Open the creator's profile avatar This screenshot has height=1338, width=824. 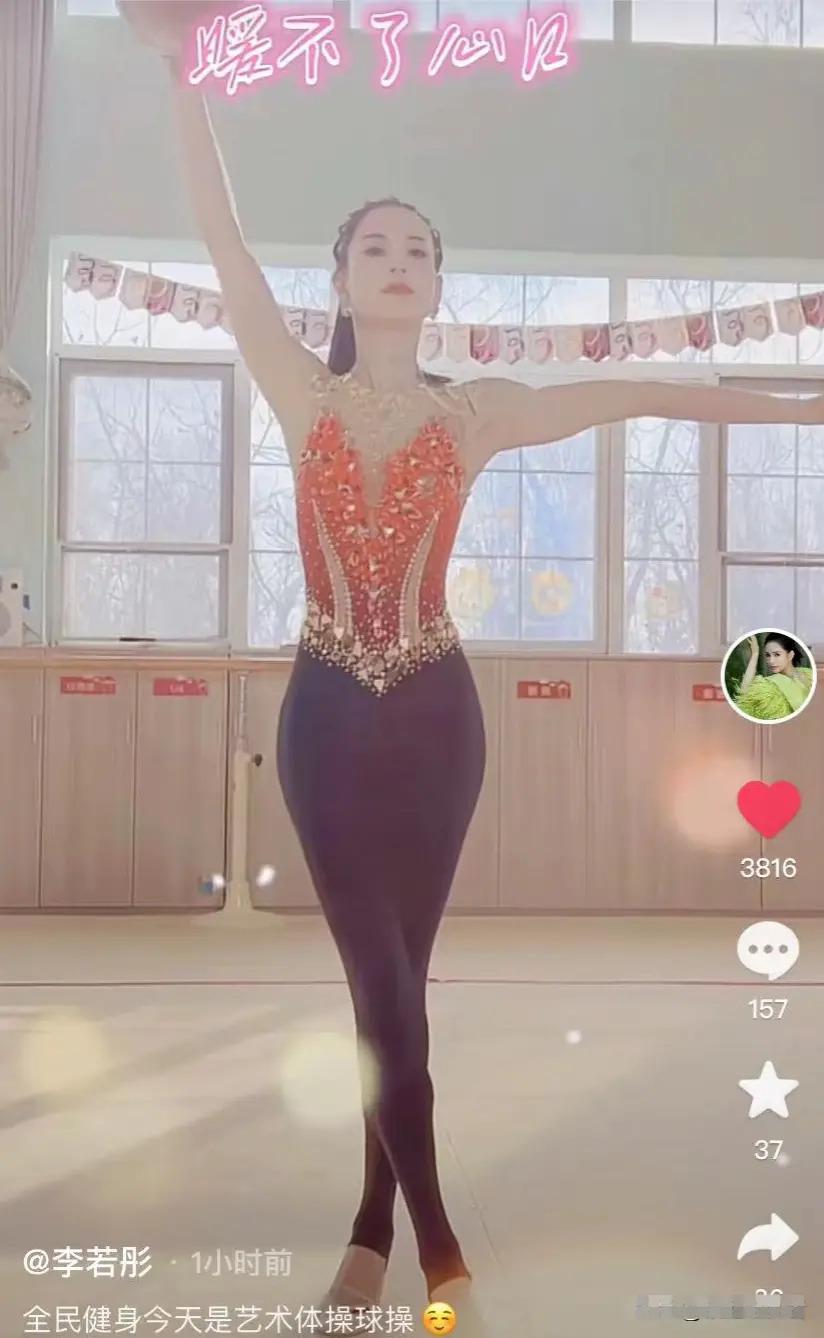pos(768,676)
